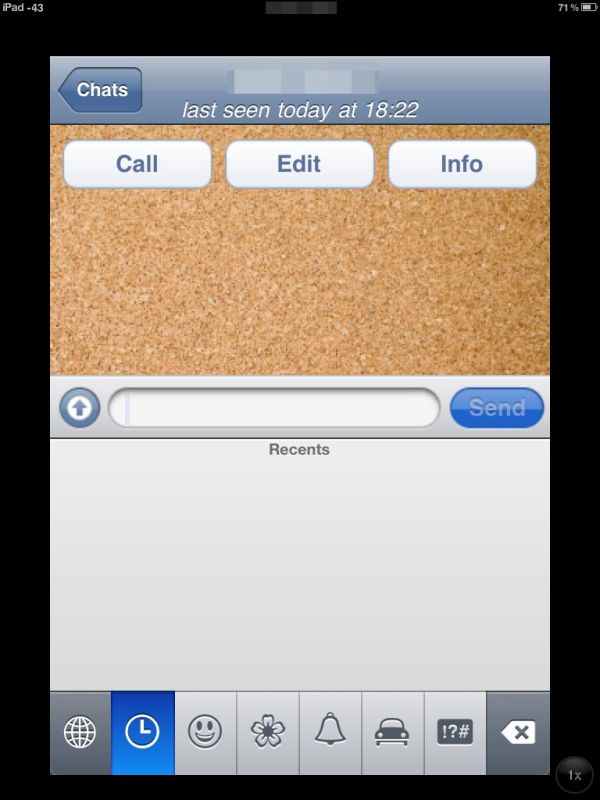This screenshot has height=800, width=600.
Task: Show recent emoji clock tab
Action: (142, 733)
